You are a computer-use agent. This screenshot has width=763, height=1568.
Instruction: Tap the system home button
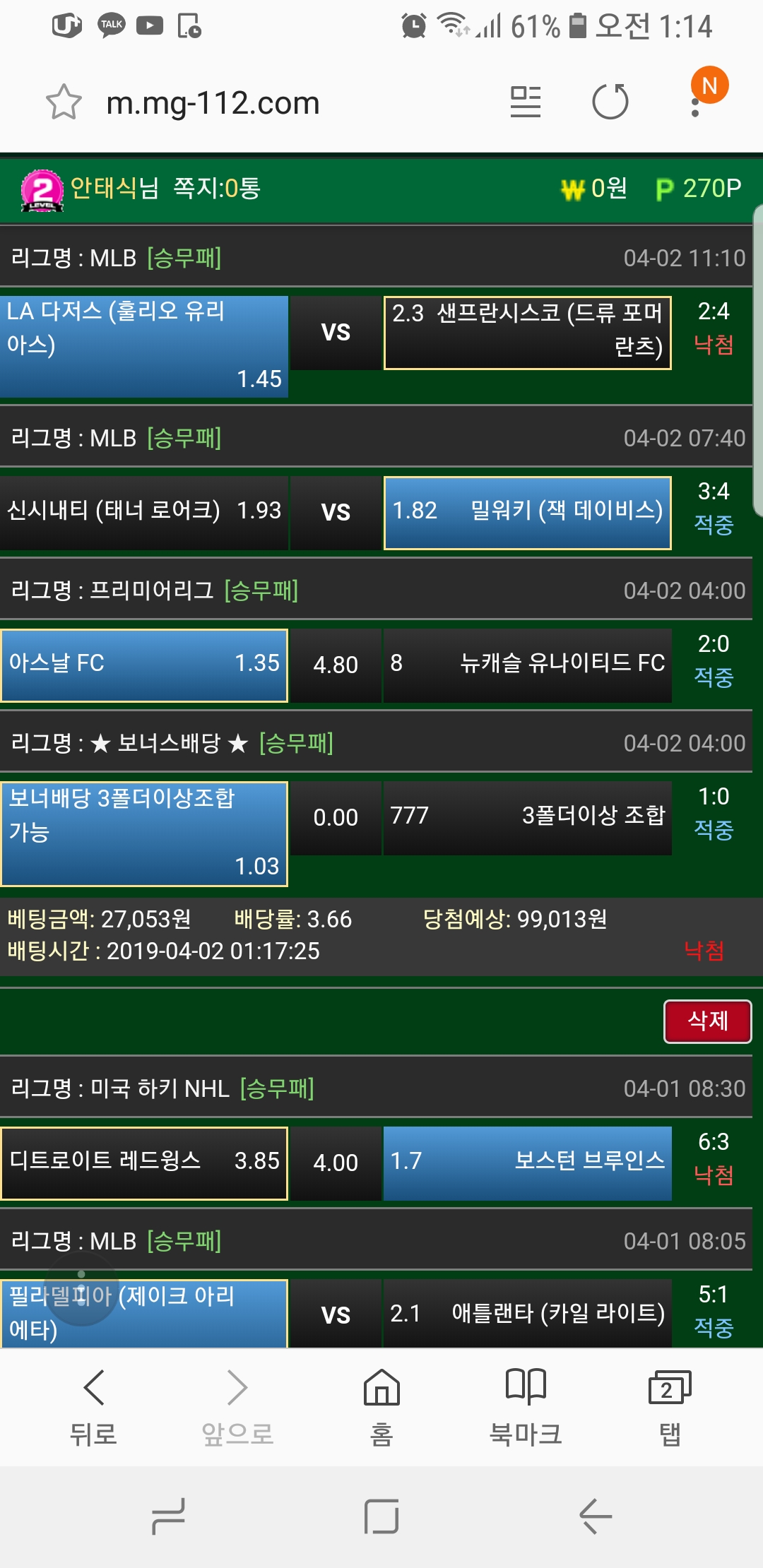point(381,1516)
